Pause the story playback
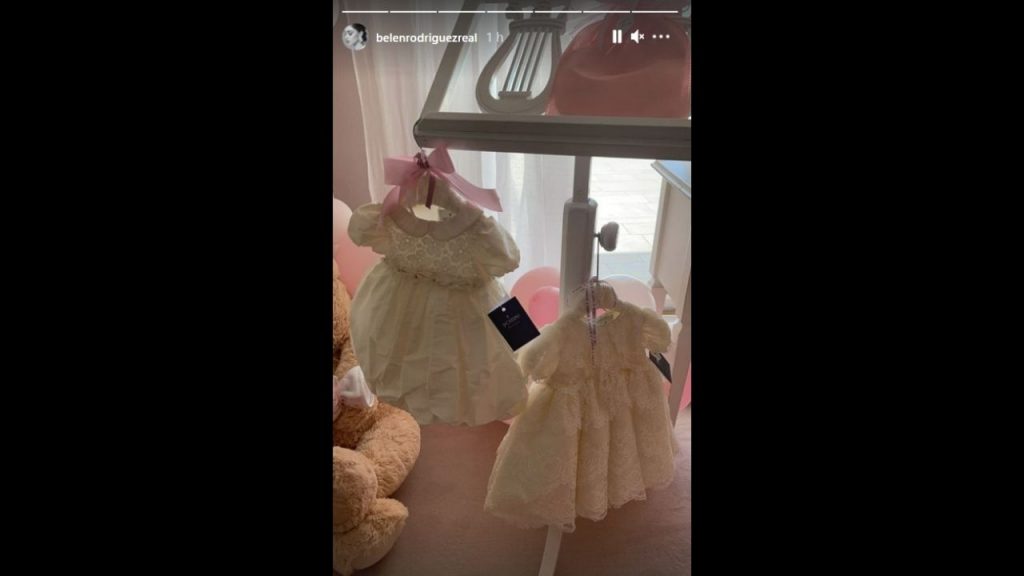Image resolution: width=1024 pixels, height=576 pixels. click(617, 37)
